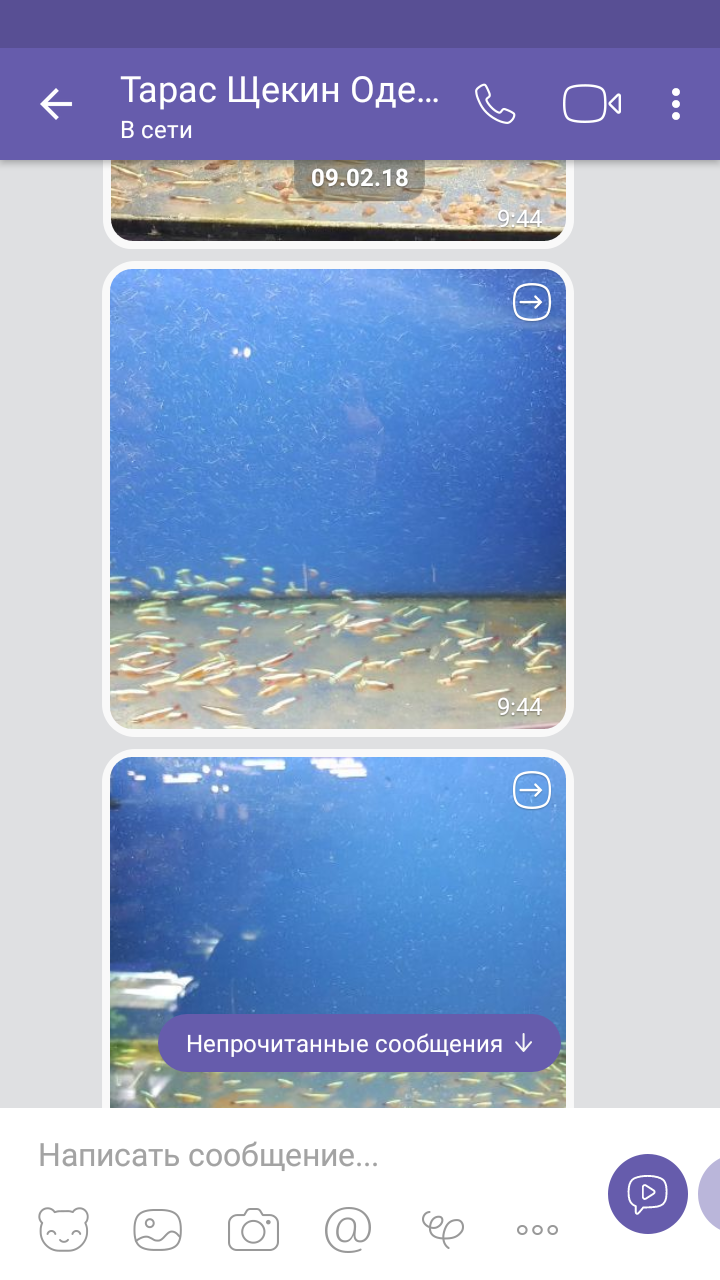
Task: Focus the Написать сообщение field
Action: point(300,1157)
